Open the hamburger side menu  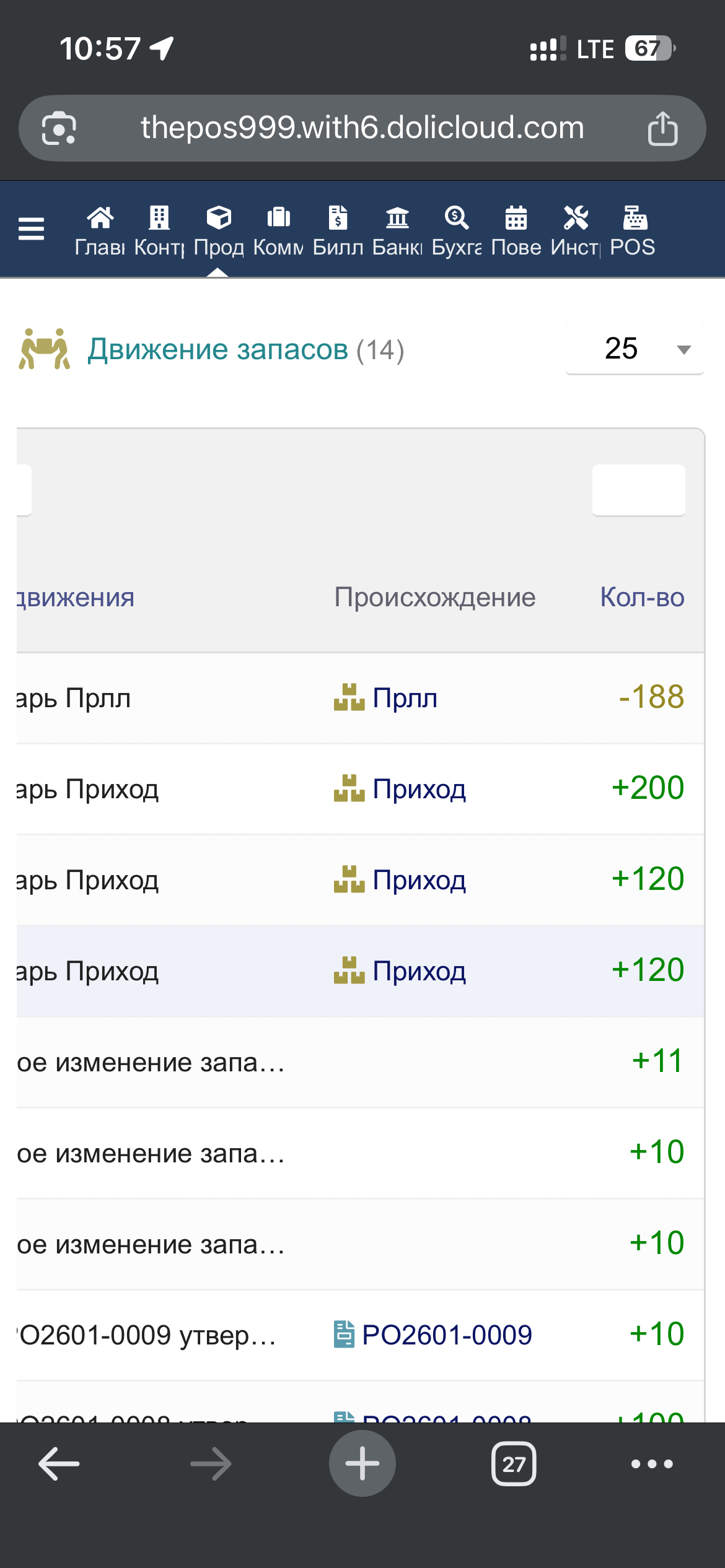31,229
